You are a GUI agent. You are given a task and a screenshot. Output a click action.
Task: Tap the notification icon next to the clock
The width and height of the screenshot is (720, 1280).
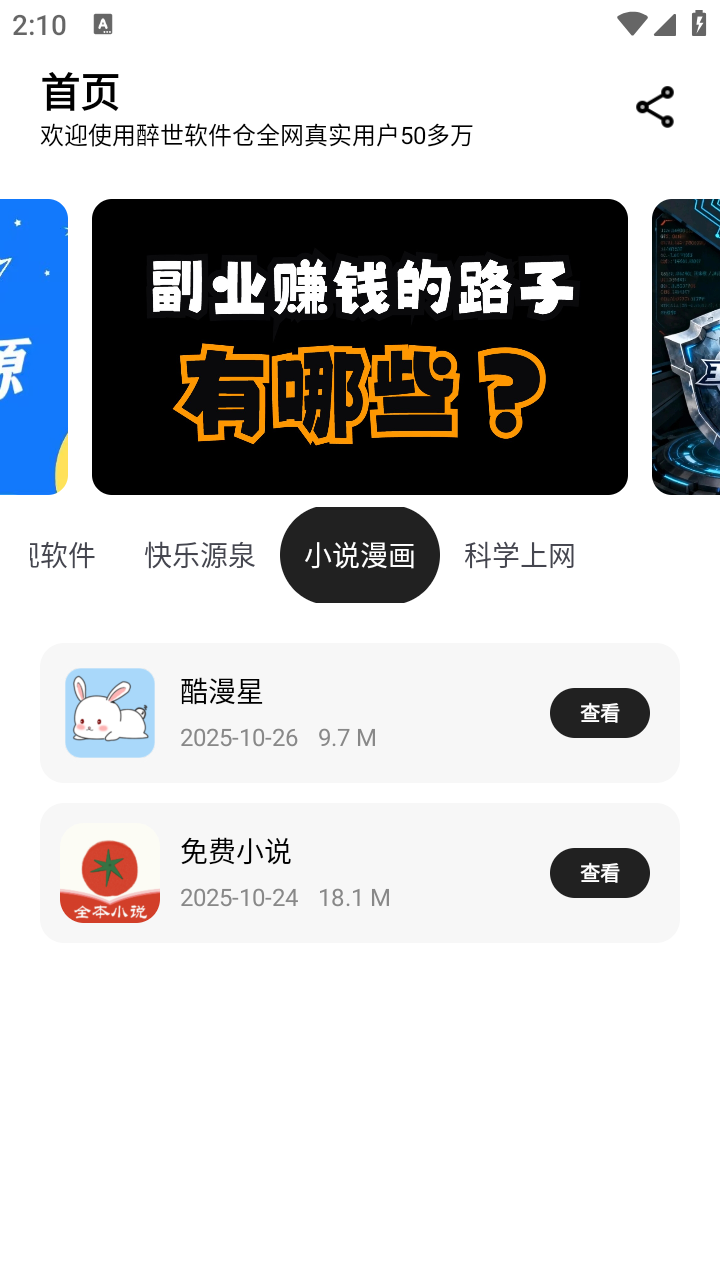(104, 23)
